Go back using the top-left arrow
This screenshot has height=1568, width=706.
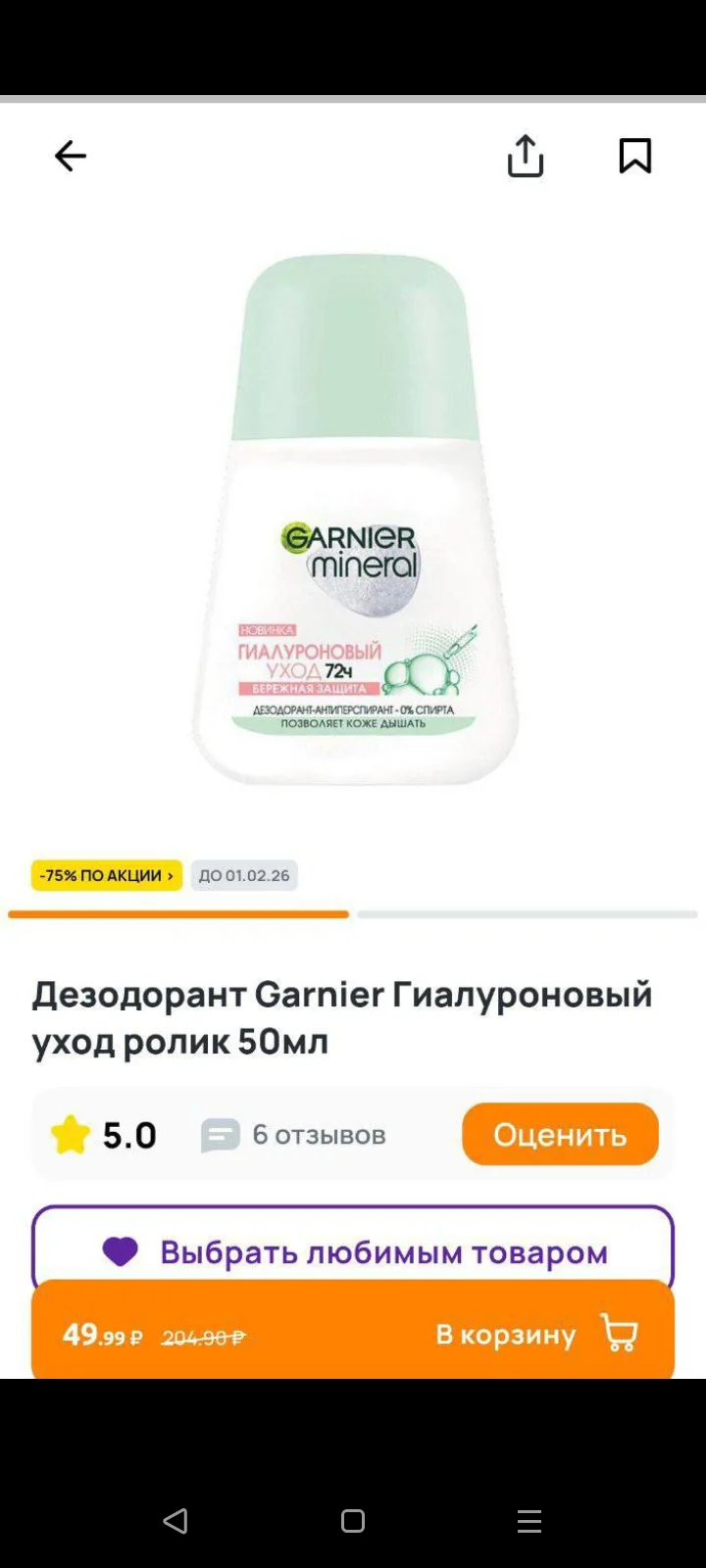tap(71, 156)
